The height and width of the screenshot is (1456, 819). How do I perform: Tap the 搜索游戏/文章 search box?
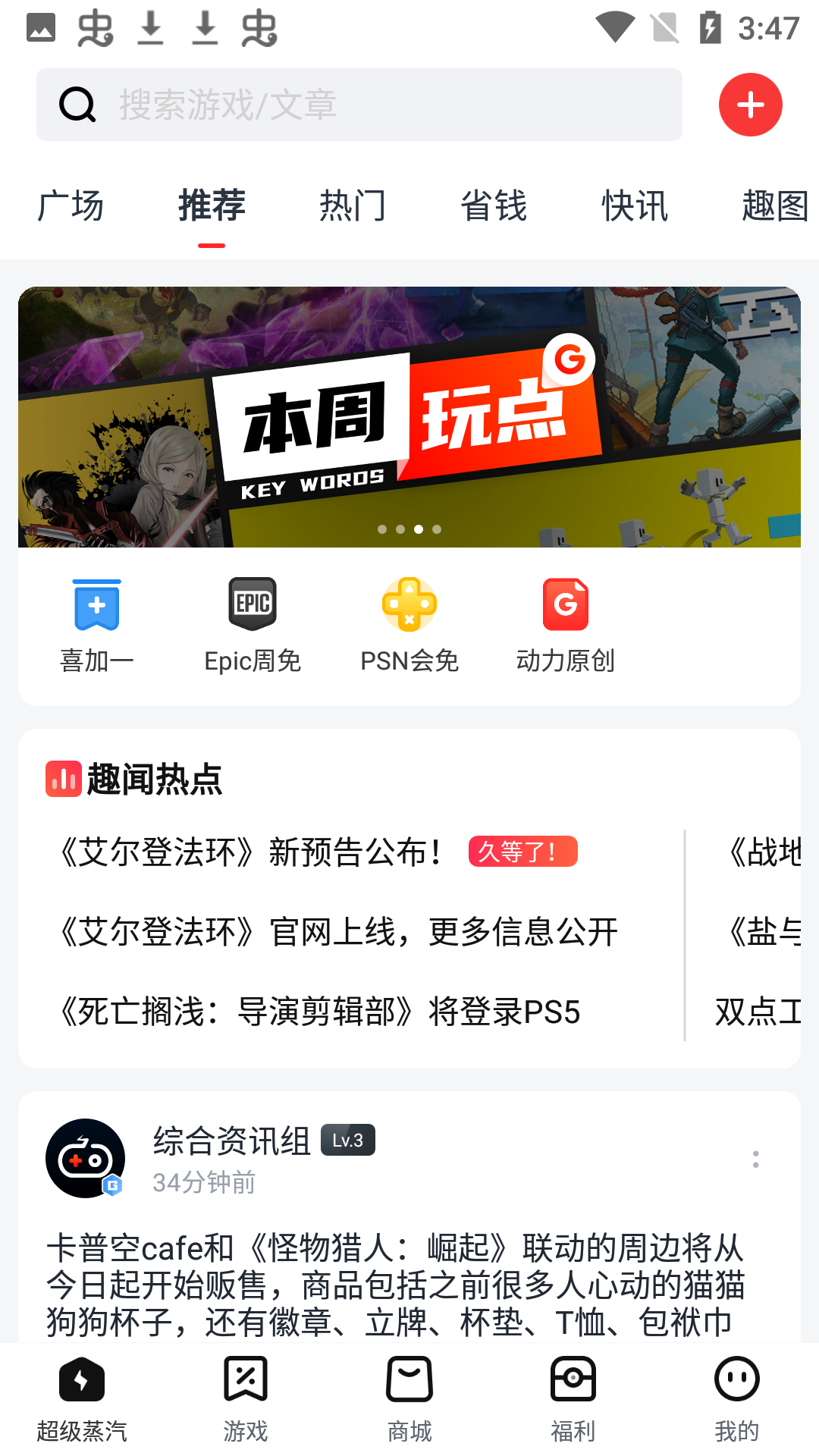point(359,105)
